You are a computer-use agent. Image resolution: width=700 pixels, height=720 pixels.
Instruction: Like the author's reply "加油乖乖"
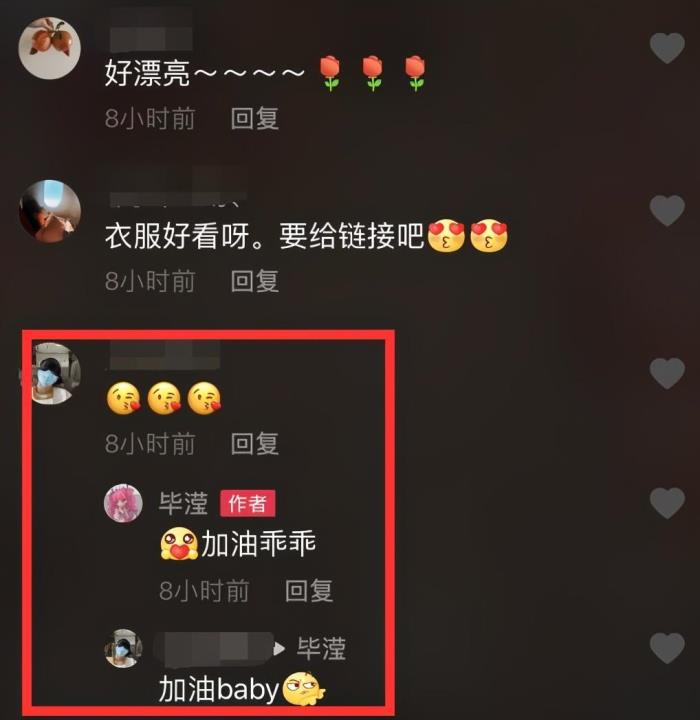point(667,503)
